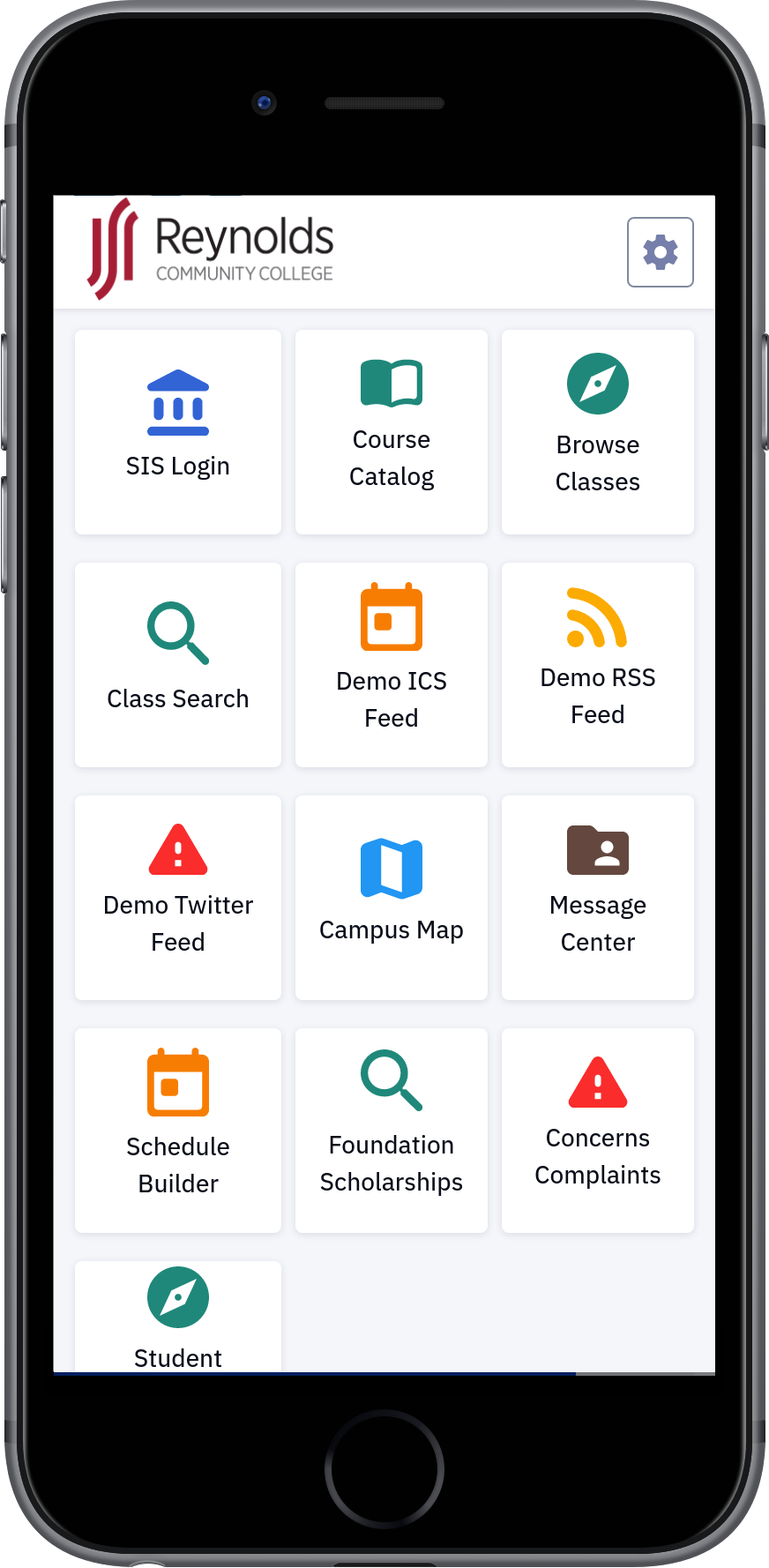This screenshot has height=1568, width=769.
Task: Open the Course Catalog tile
Action: pos(392,432)
